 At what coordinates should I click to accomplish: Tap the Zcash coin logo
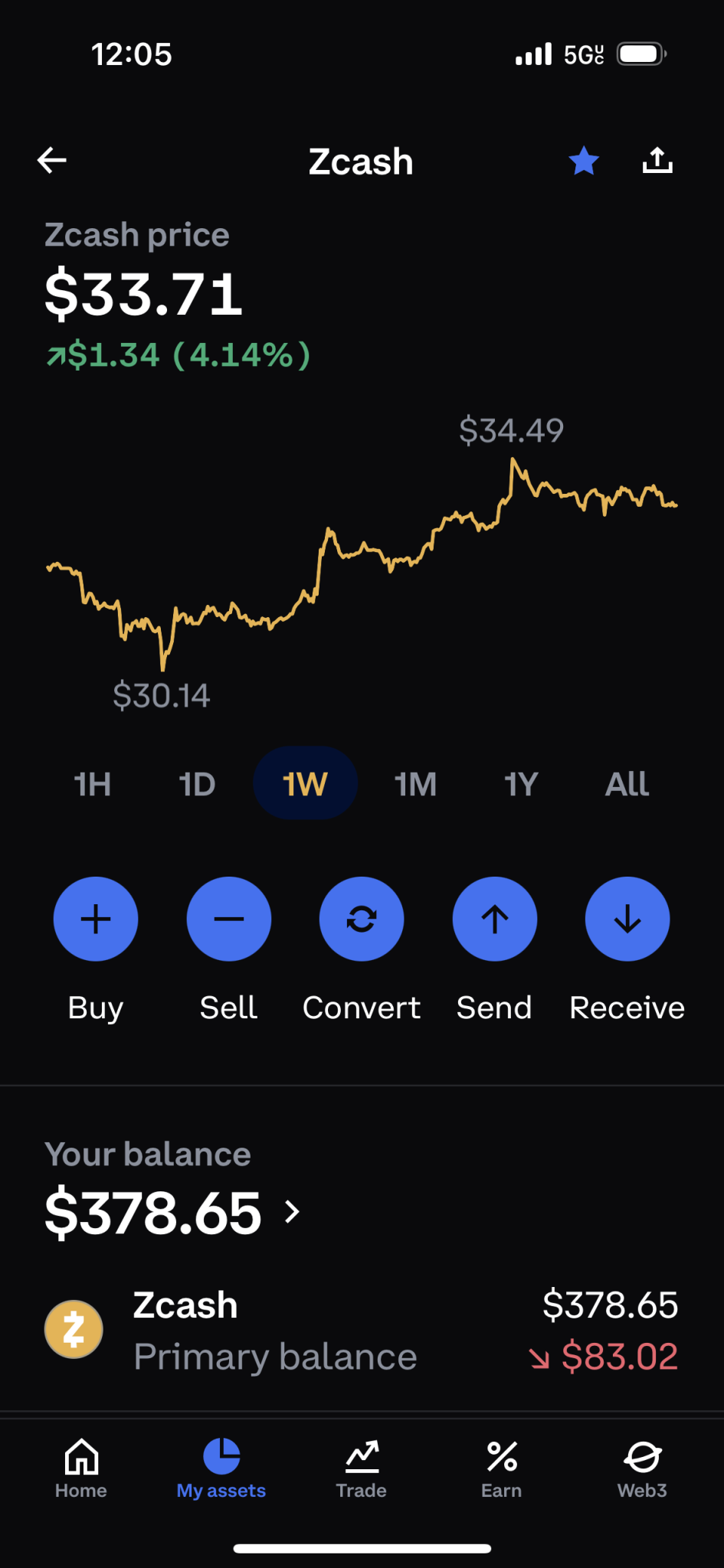(x=73, y=1329)
